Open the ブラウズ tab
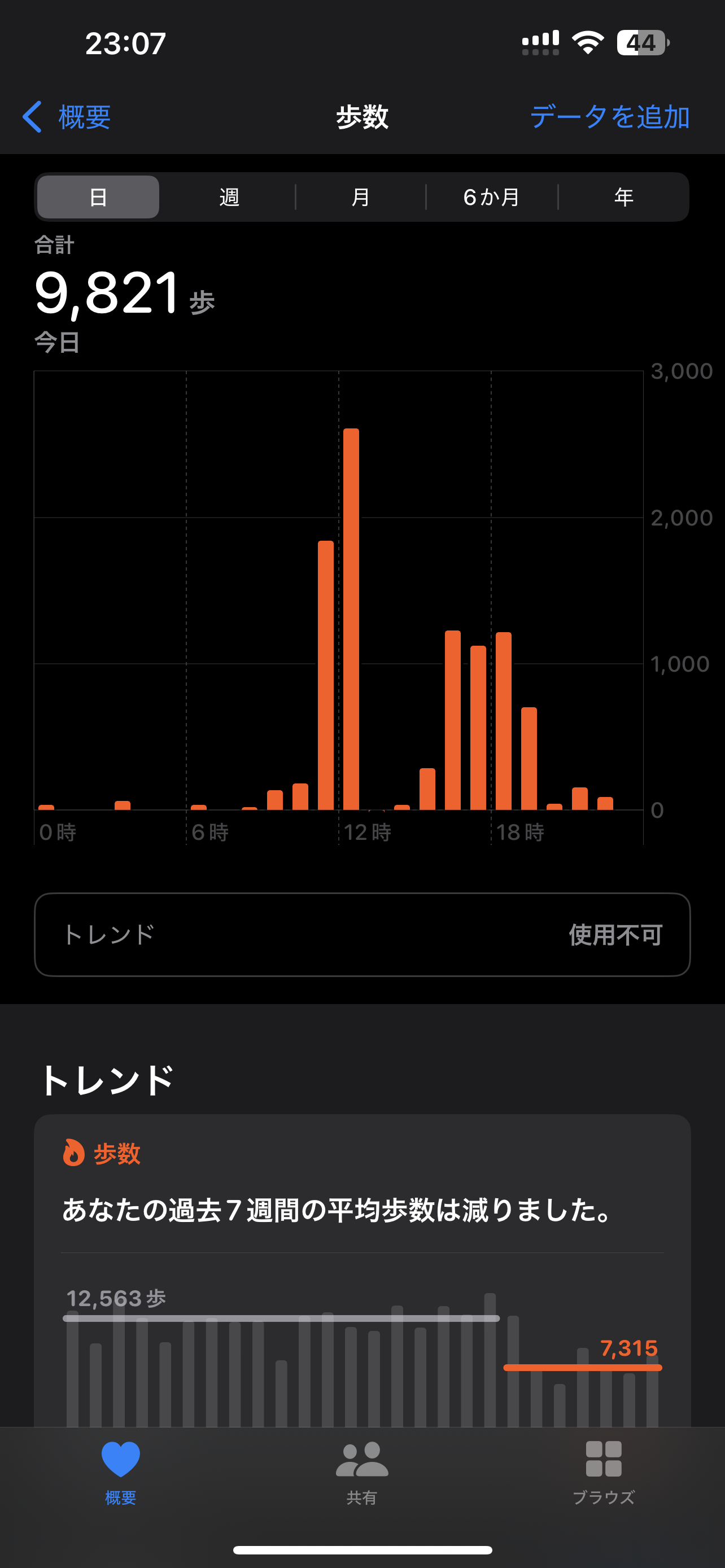The width and height of the screenshot is (725, 1568). (x=603, y=1472)
